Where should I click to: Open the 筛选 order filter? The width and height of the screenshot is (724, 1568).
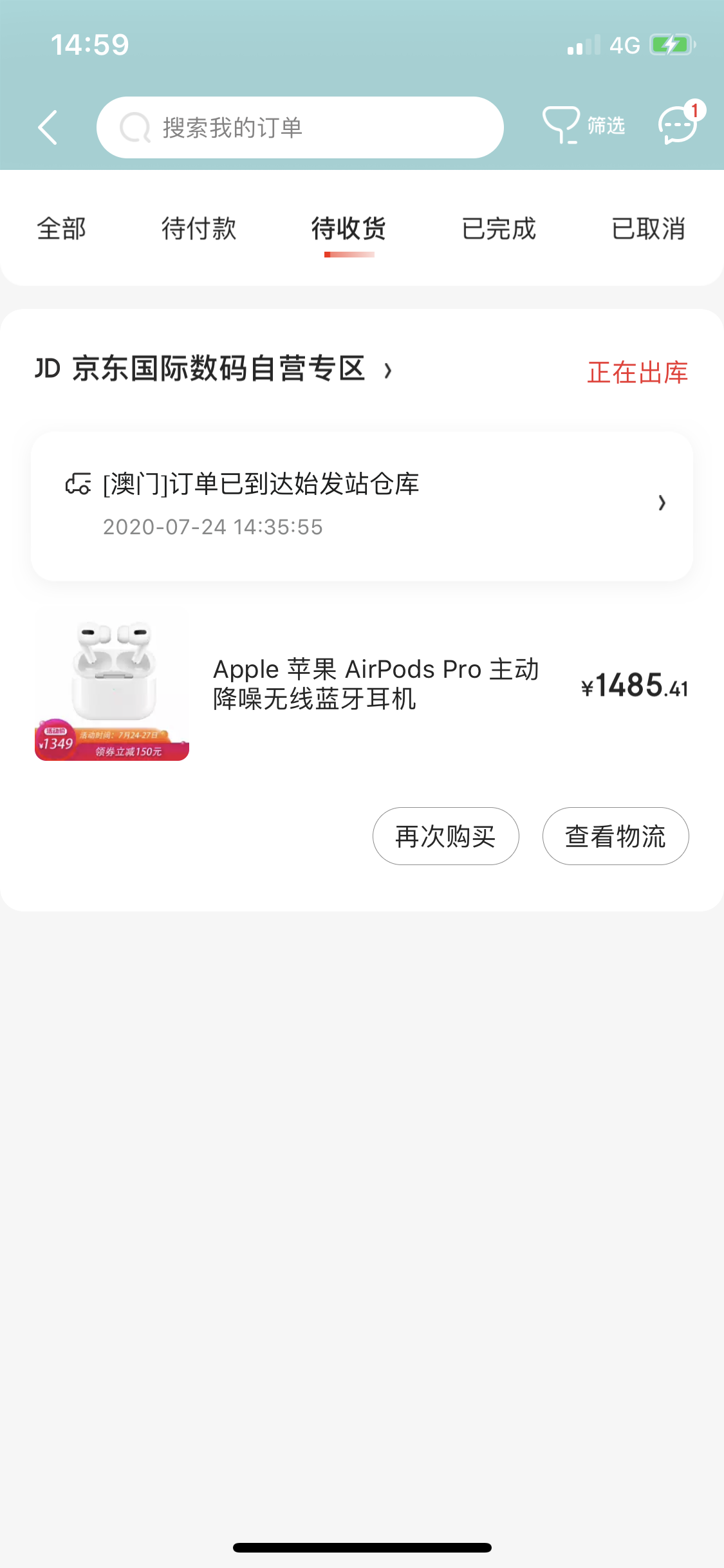coord(584,126)
